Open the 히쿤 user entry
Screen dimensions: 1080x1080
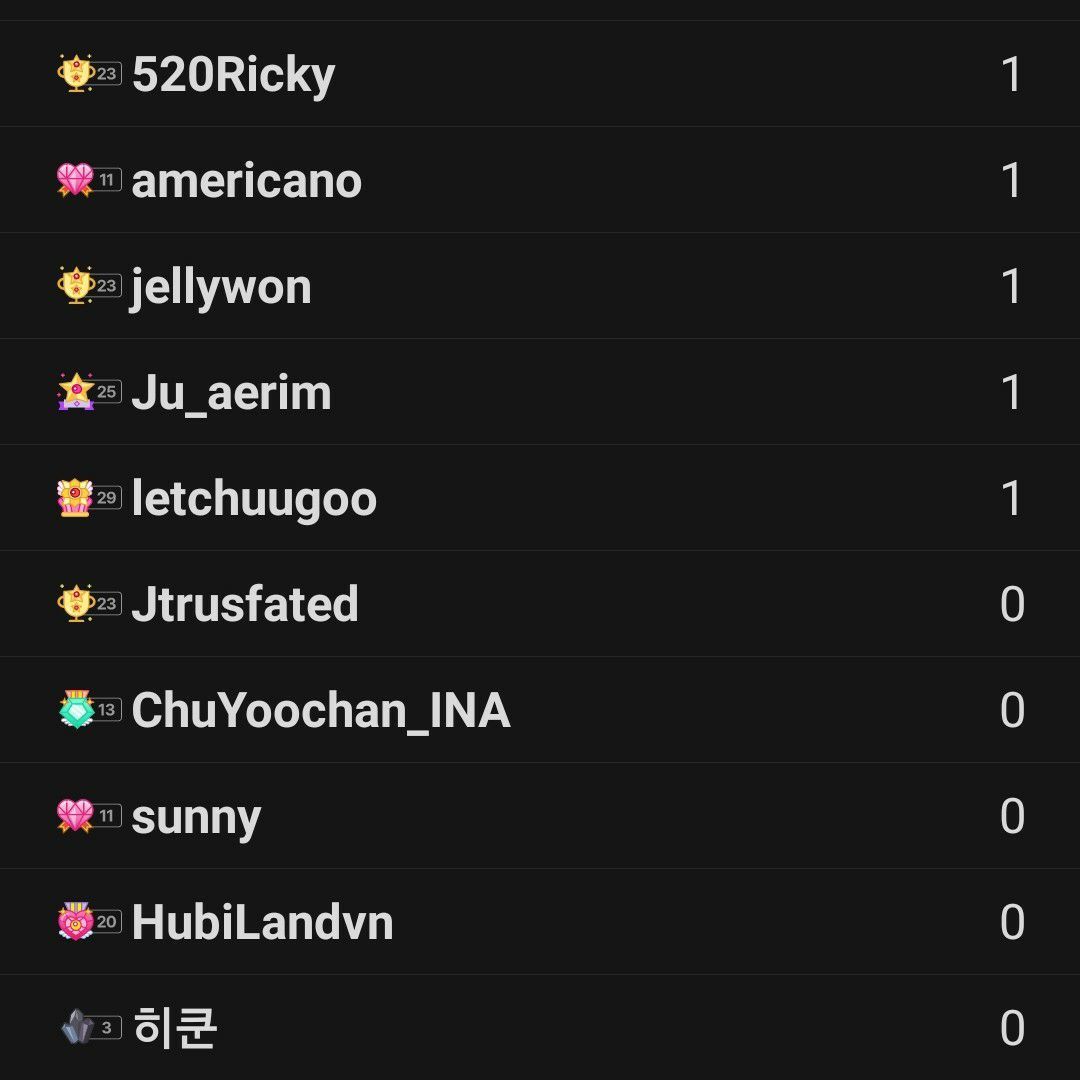[175, 1029]
